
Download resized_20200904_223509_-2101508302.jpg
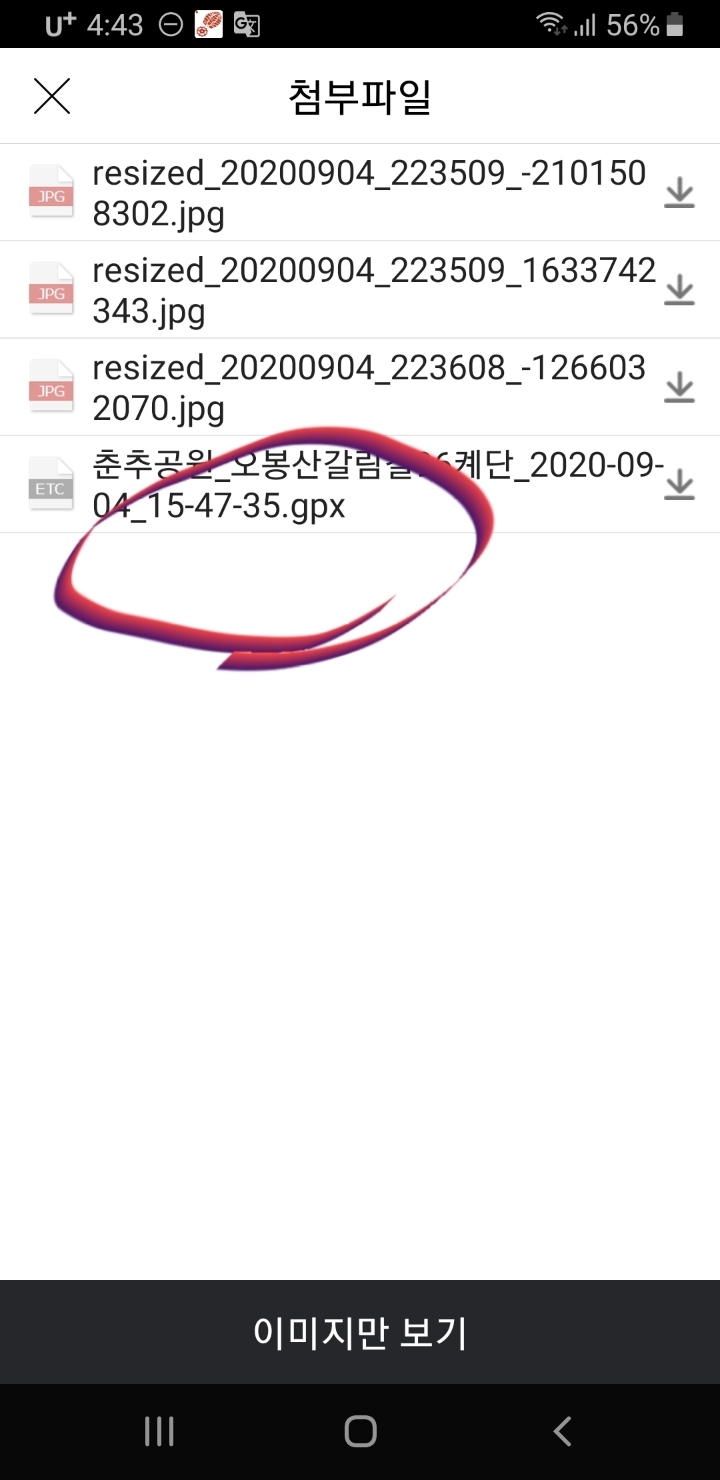coord(680,193)
